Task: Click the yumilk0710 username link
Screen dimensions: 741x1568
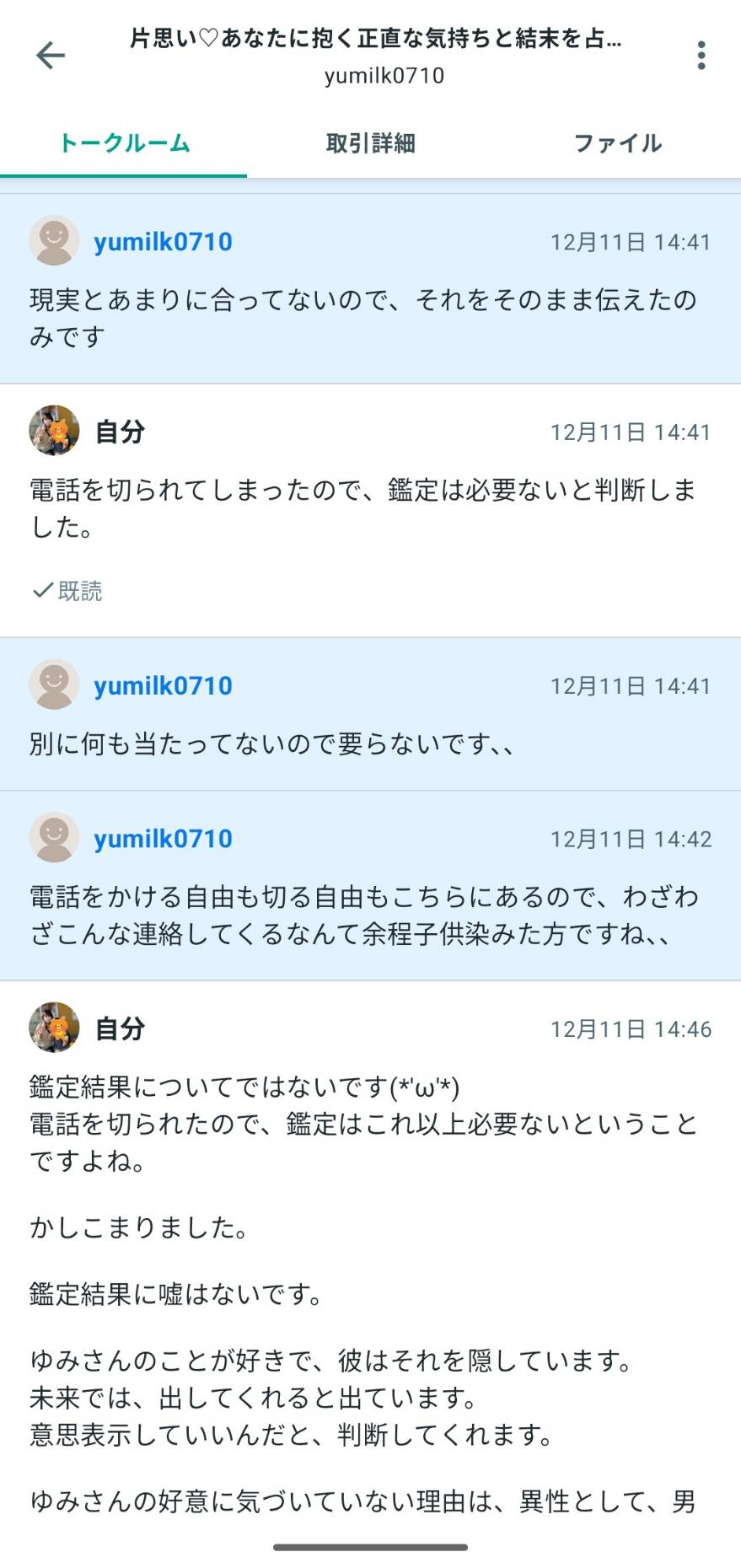Action: pos(164,241)
